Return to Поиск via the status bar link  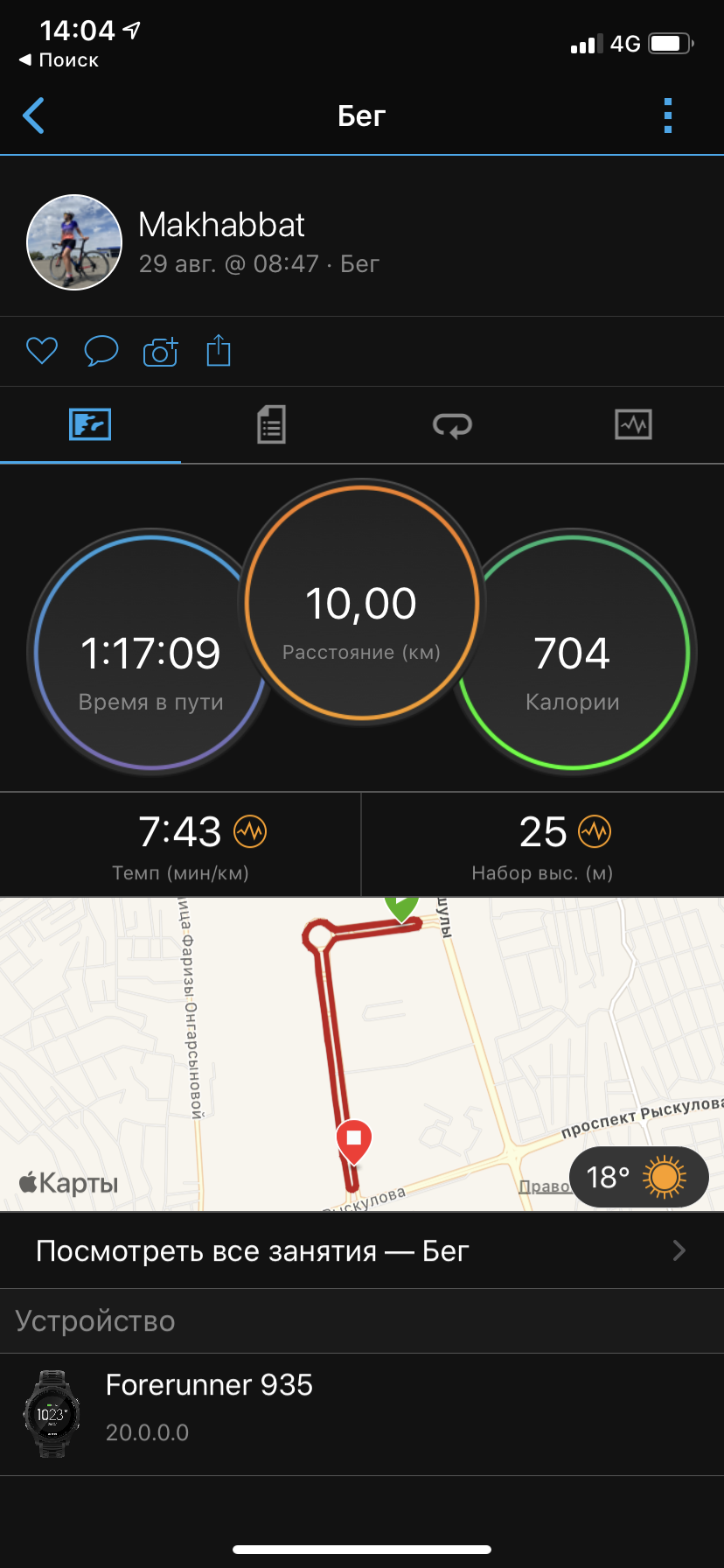point(59,60)
